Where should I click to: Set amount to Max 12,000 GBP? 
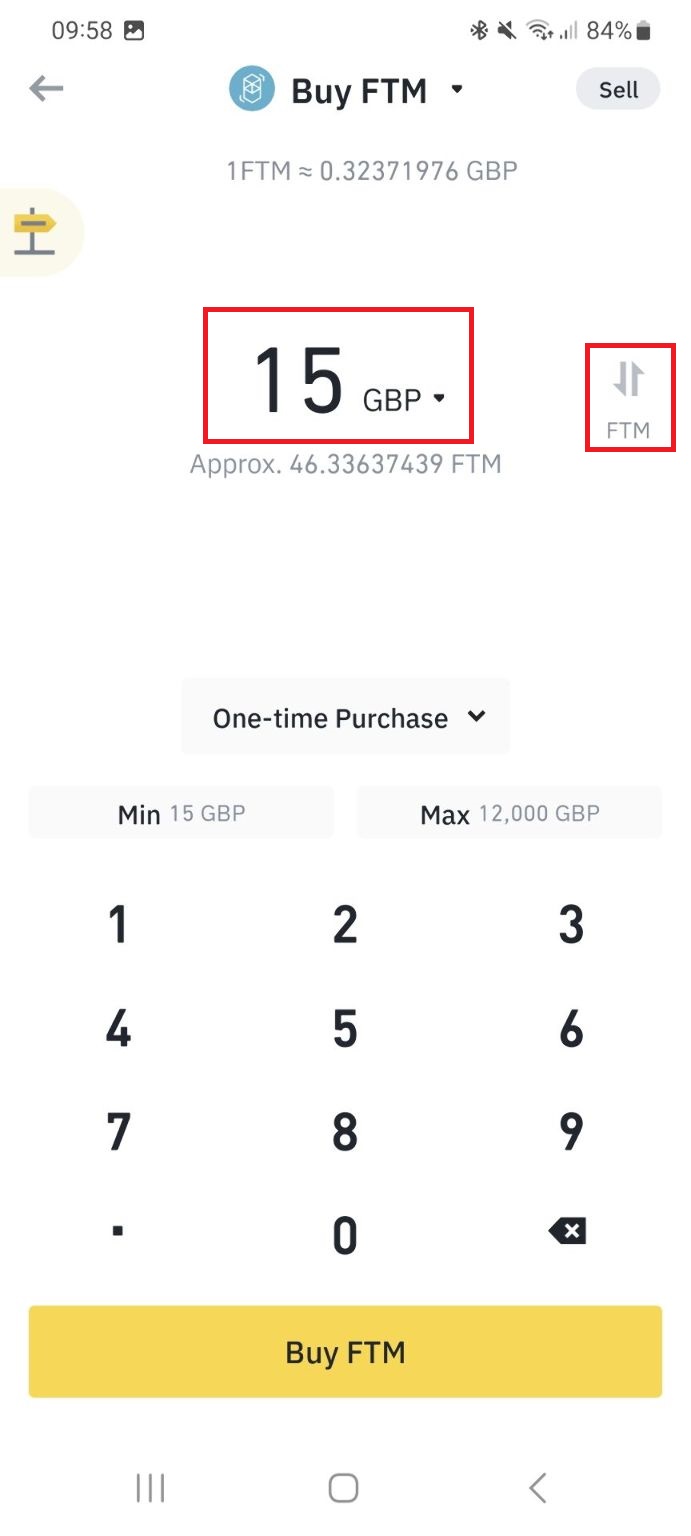tap(509, 813)
